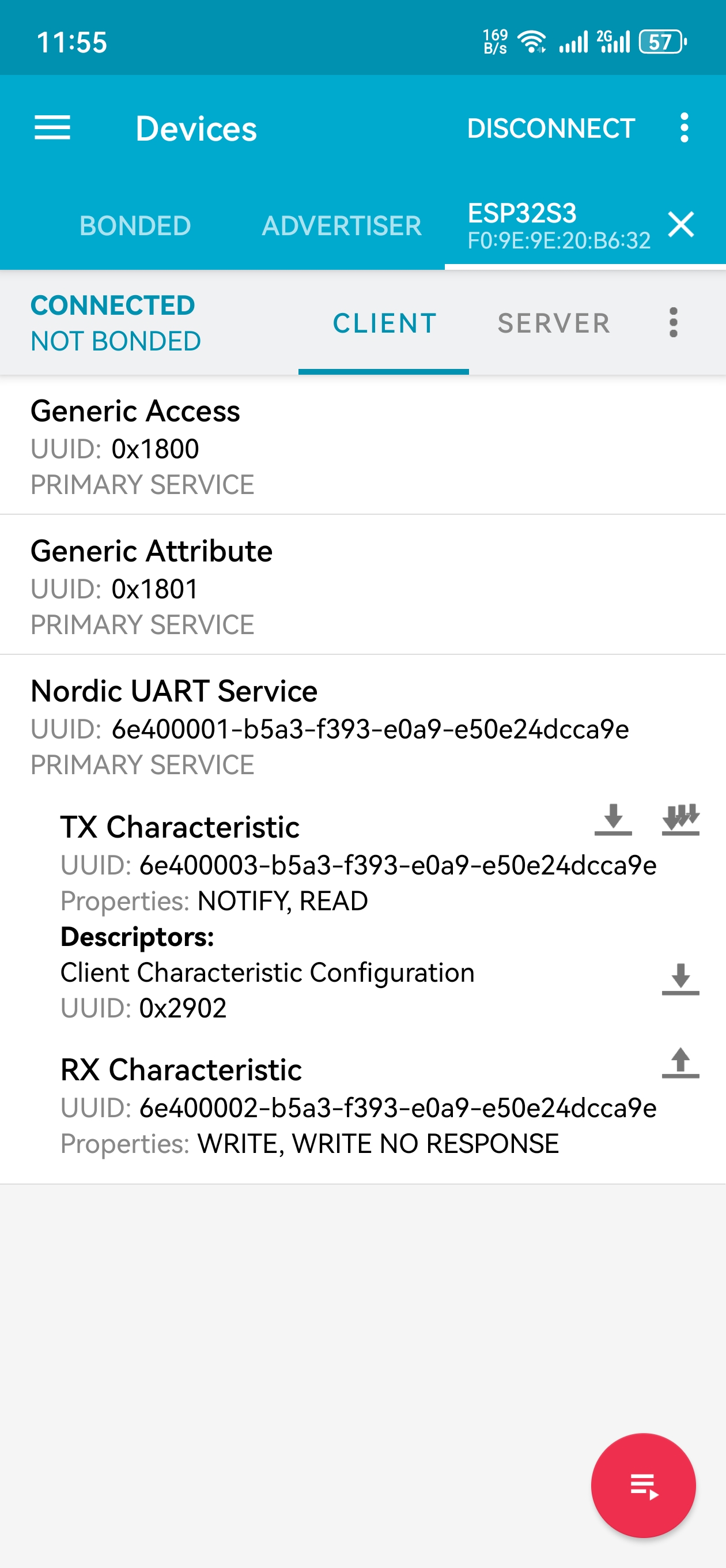
Task: Switch to the ADVERTISER tab
Action: pos(342,226)
